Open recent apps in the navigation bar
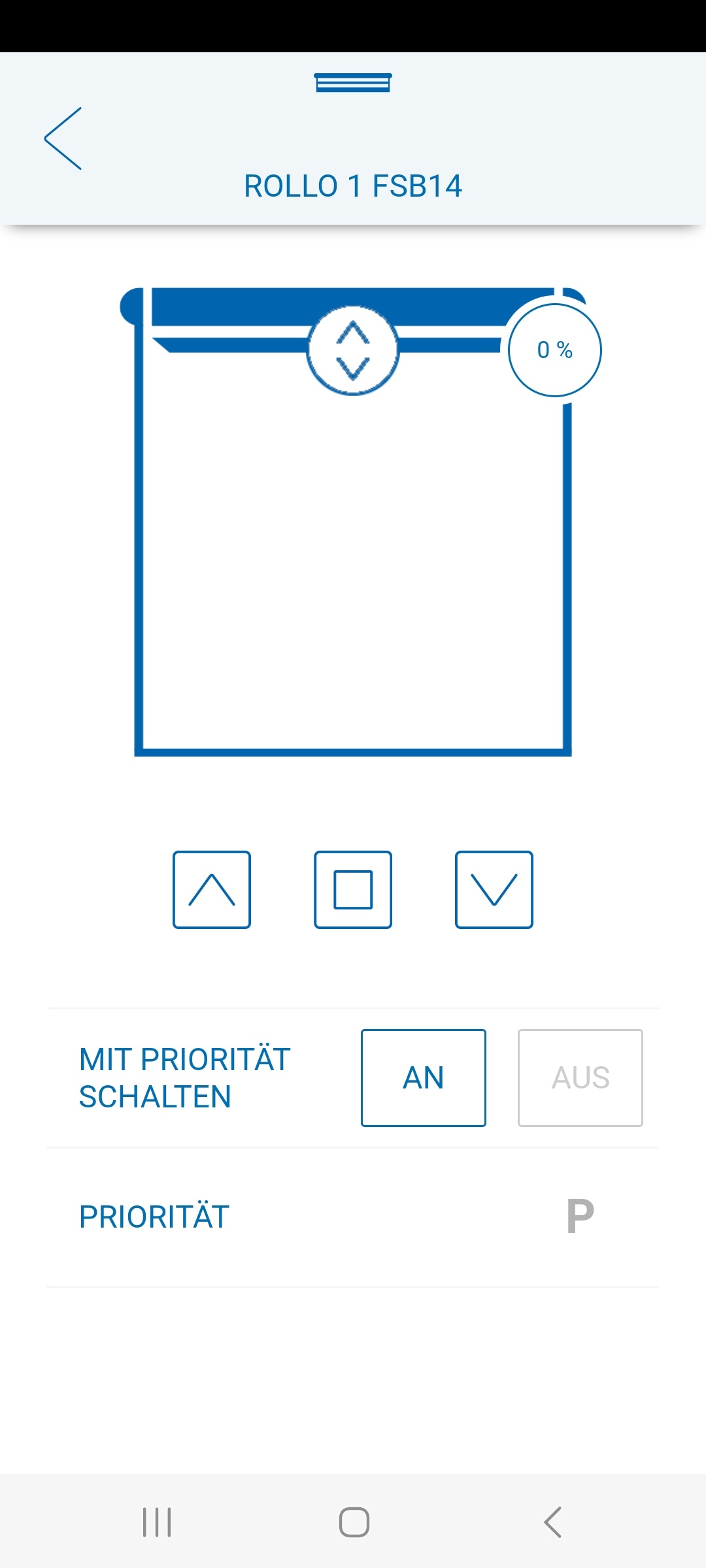 (157, 1522)
